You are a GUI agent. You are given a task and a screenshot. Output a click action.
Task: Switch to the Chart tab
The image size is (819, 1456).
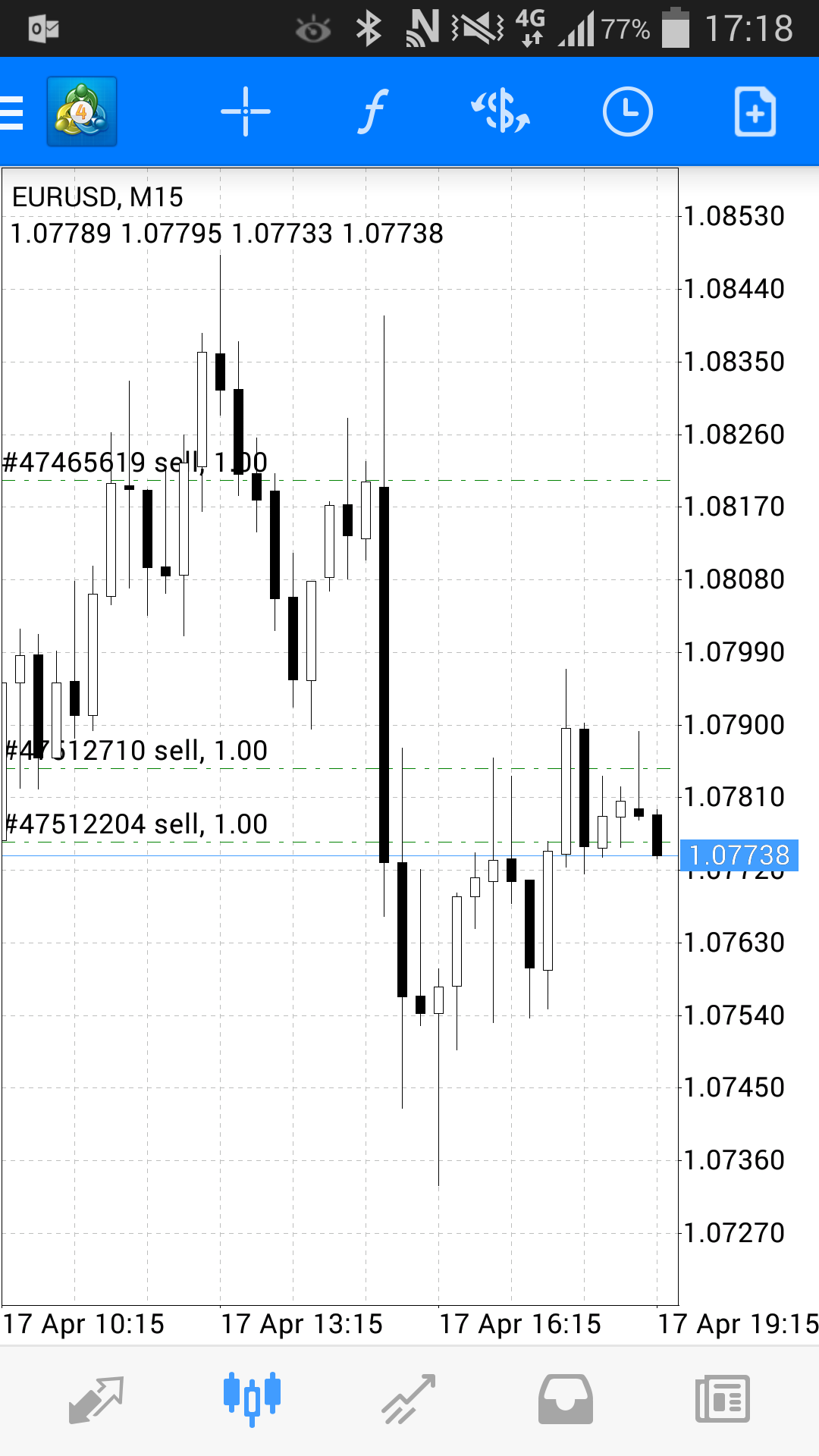coord(253,1400)
